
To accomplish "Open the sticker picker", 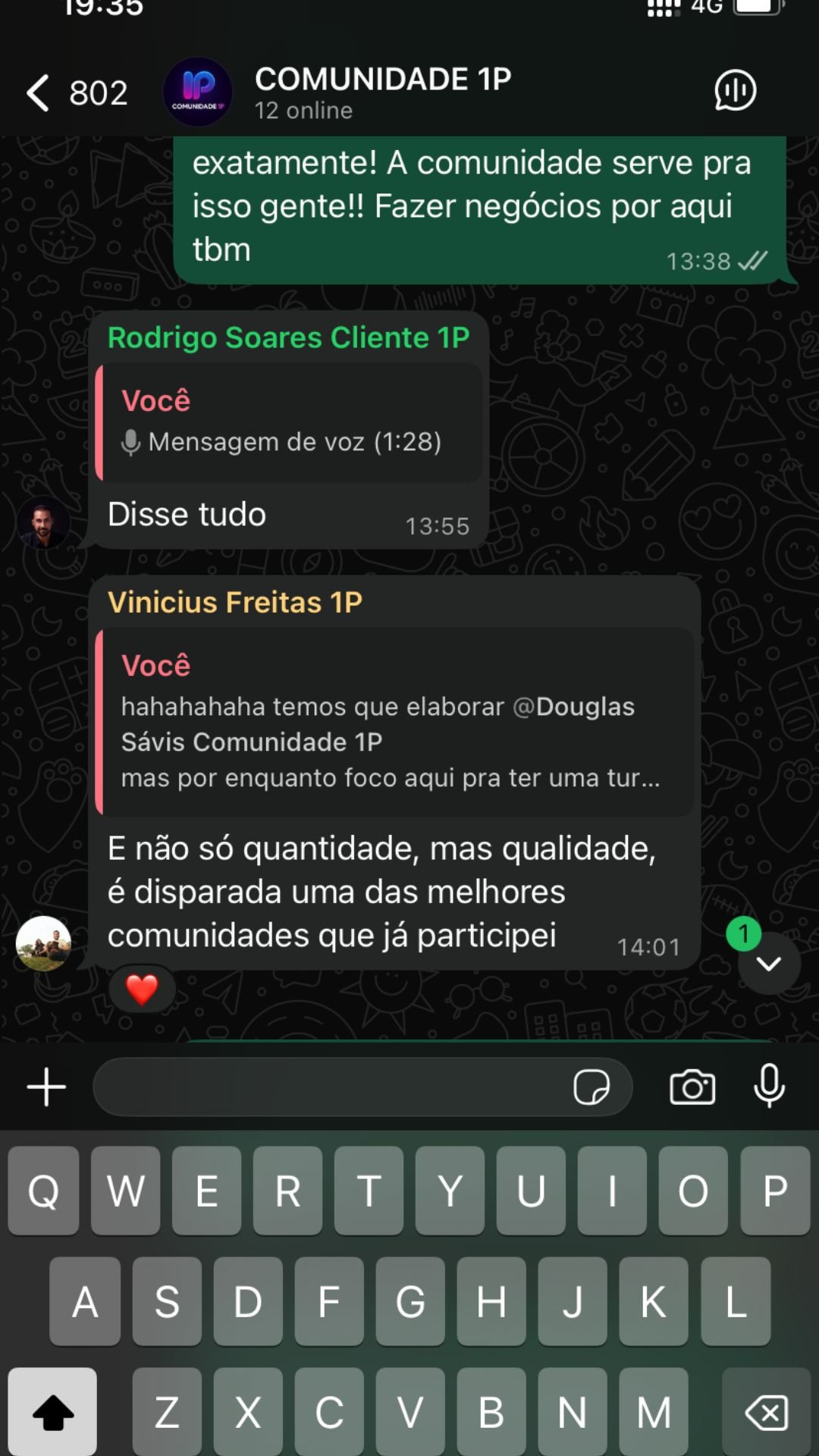I will click(x=591, y=1087).
